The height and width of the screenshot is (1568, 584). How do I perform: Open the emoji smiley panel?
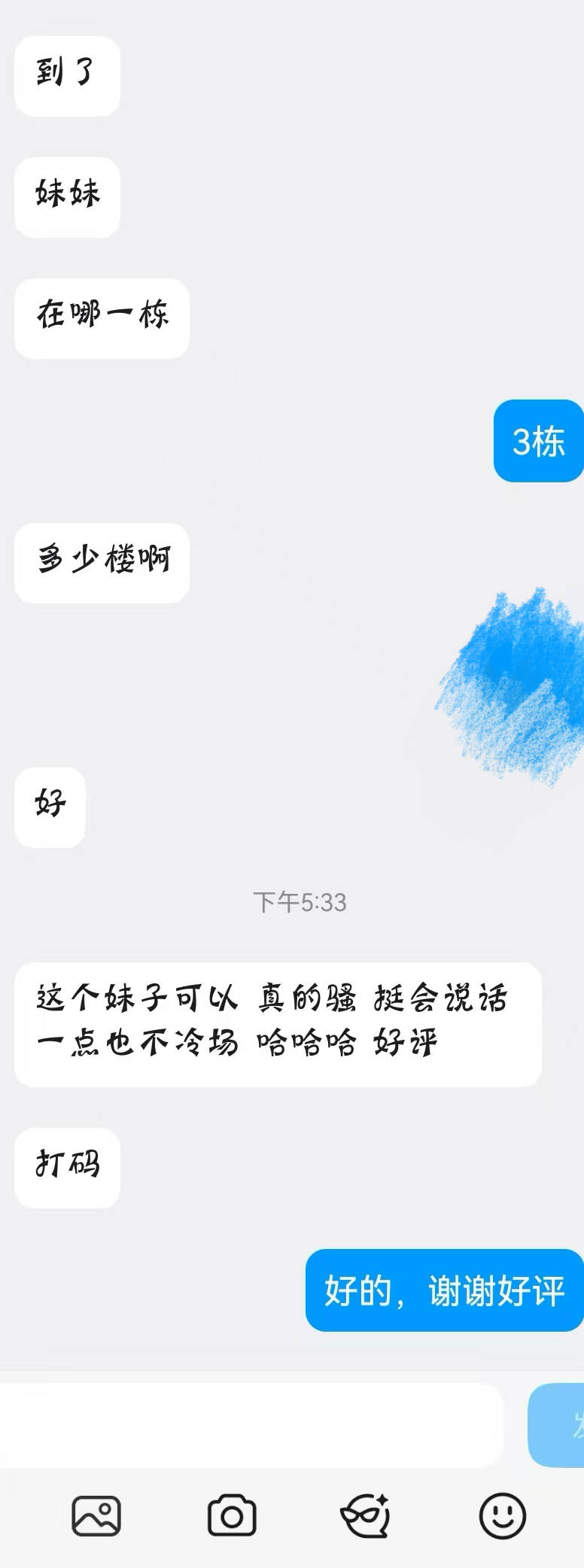click(x=502, y=1515)
